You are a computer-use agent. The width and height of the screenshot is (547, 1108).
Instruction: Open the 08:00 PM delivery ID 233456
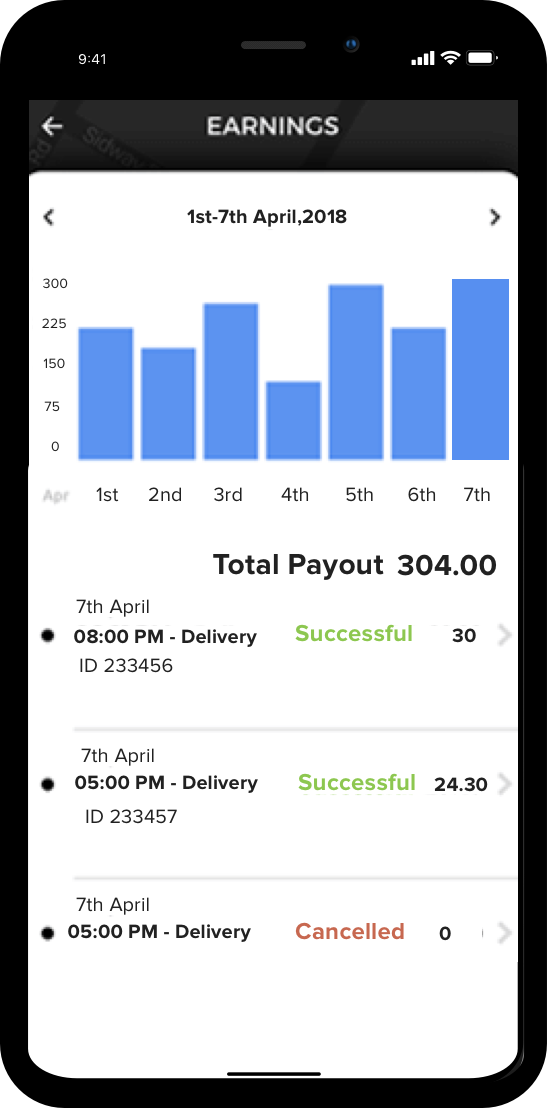click(x=278, y=636)
